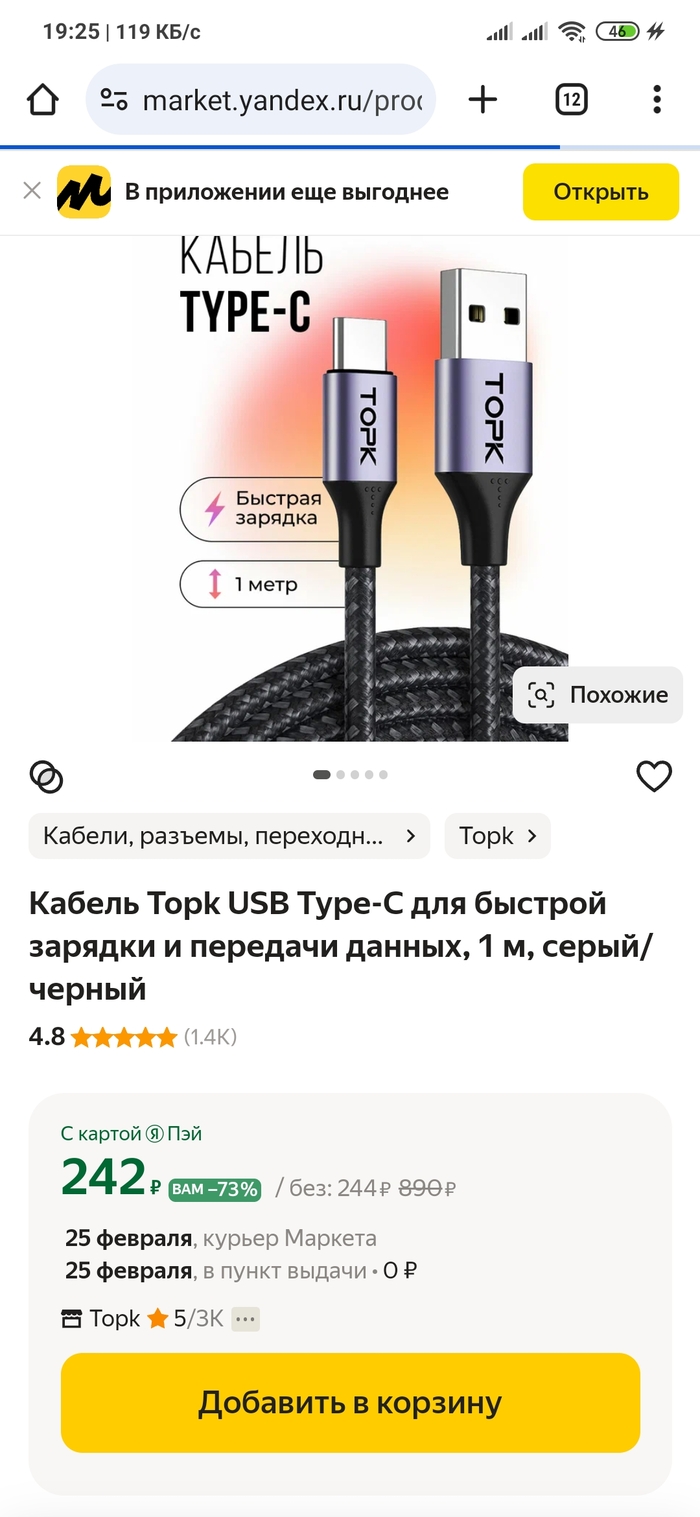Add the cable to favorites
The width and height of the screenshot is (700, 1517).
(654, 776)
